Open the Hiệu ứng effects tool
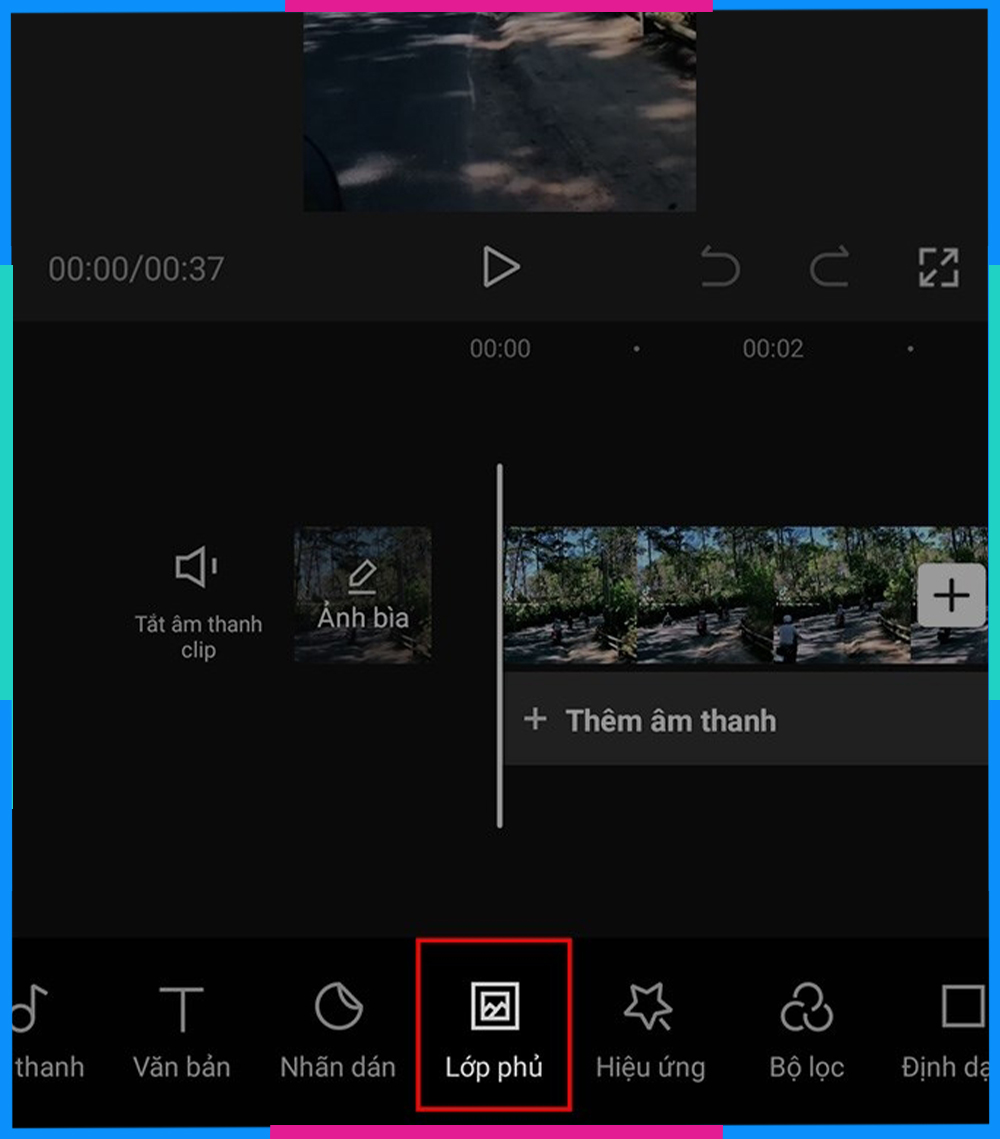 click(x=650, y=1030)
